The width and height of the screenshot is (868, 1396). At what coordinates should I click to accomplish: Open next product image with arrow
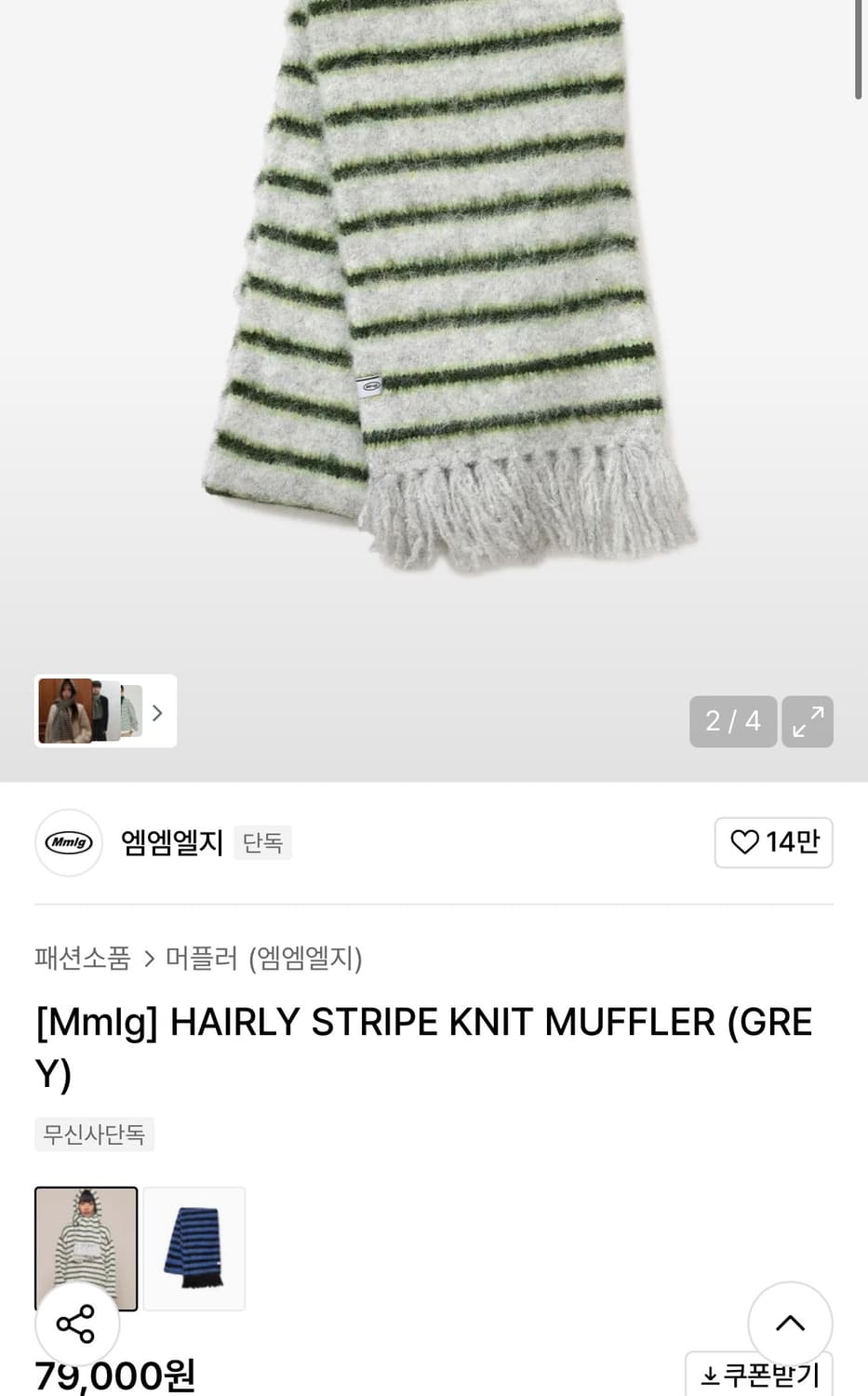[x=157, y=711]
